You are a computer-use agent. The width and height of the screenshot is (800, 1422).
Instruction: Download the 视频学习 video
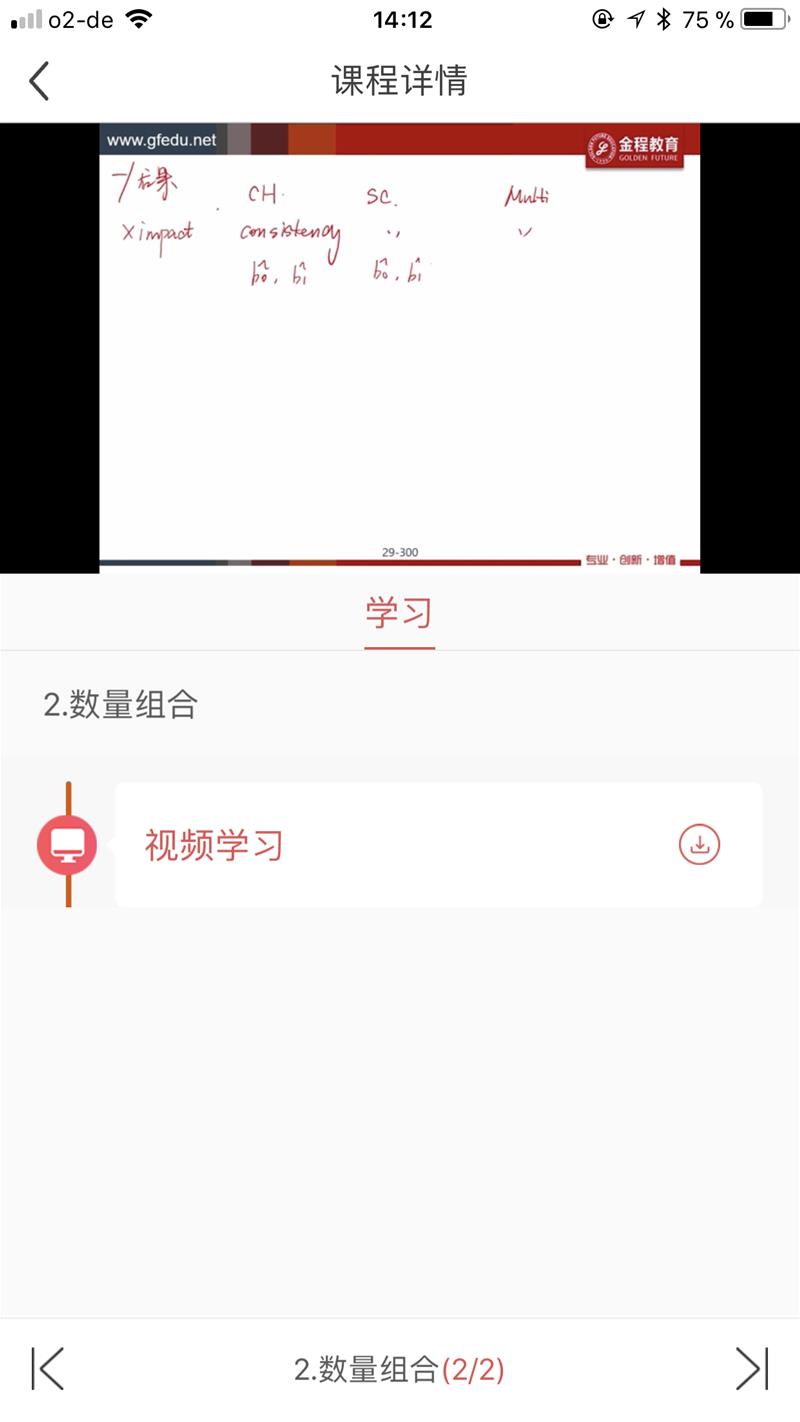pos(699,845)
